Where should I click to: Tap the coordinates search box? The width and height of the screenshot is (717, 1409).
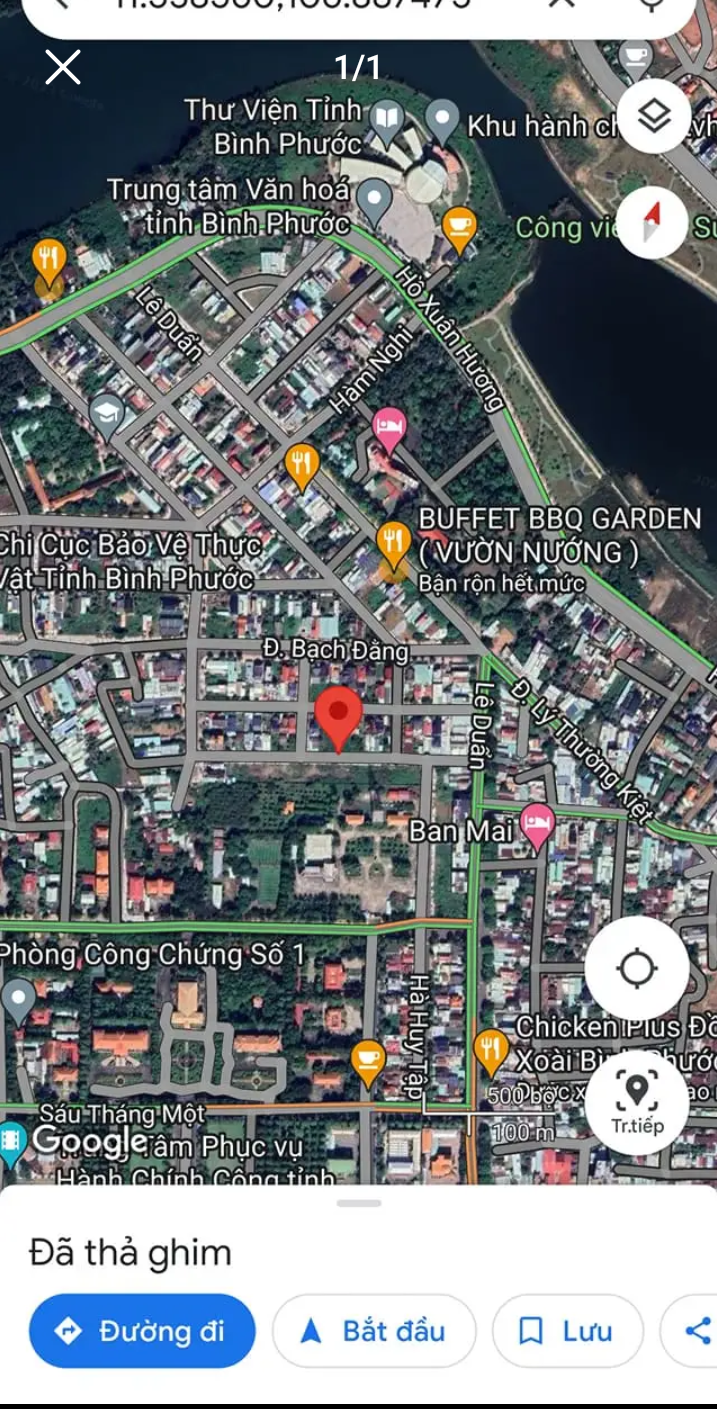[x=358, y=10]
